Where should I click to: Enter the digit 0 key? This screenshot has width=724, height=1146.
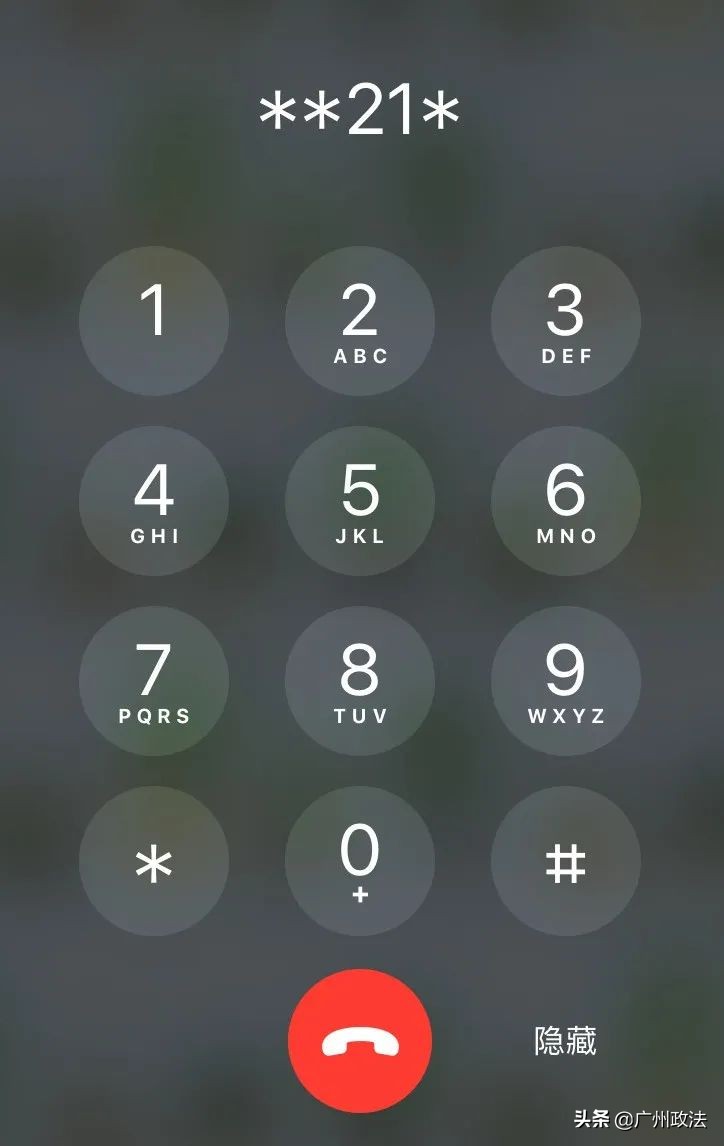tap(360, 861)
